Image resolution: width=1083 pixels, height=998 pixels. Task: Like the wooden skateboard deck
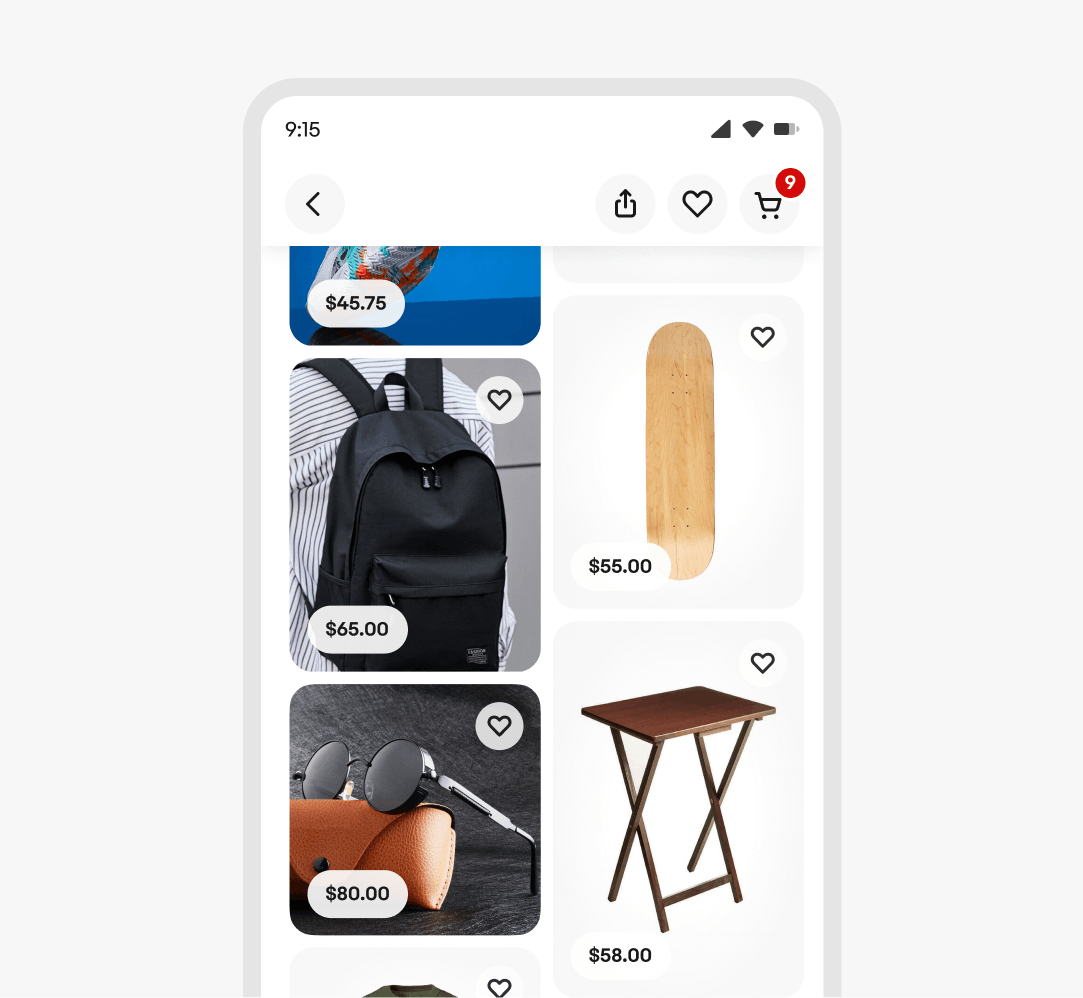tap(762, 337)
